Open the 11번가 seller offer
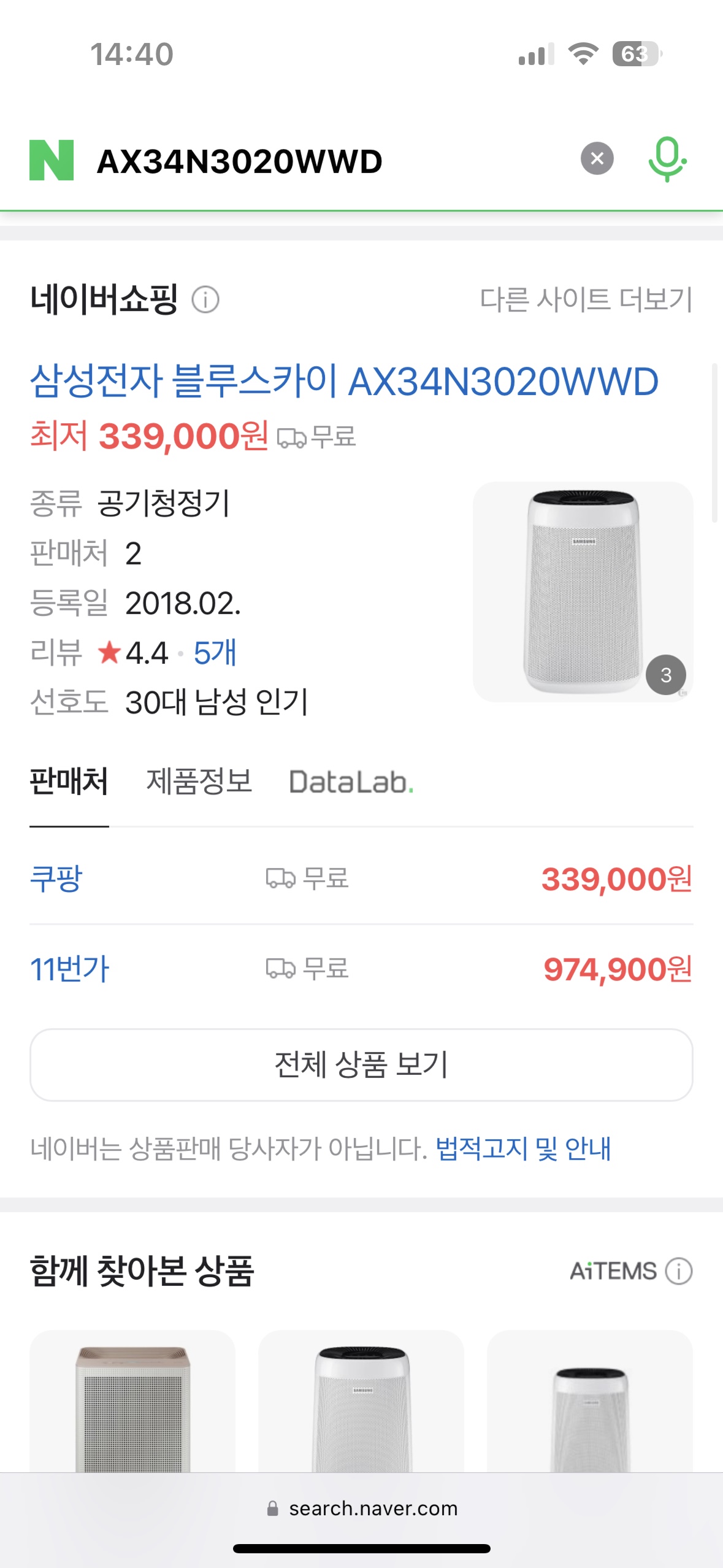This screenshot has width=723, height=1568. click(x=69, y=969)
